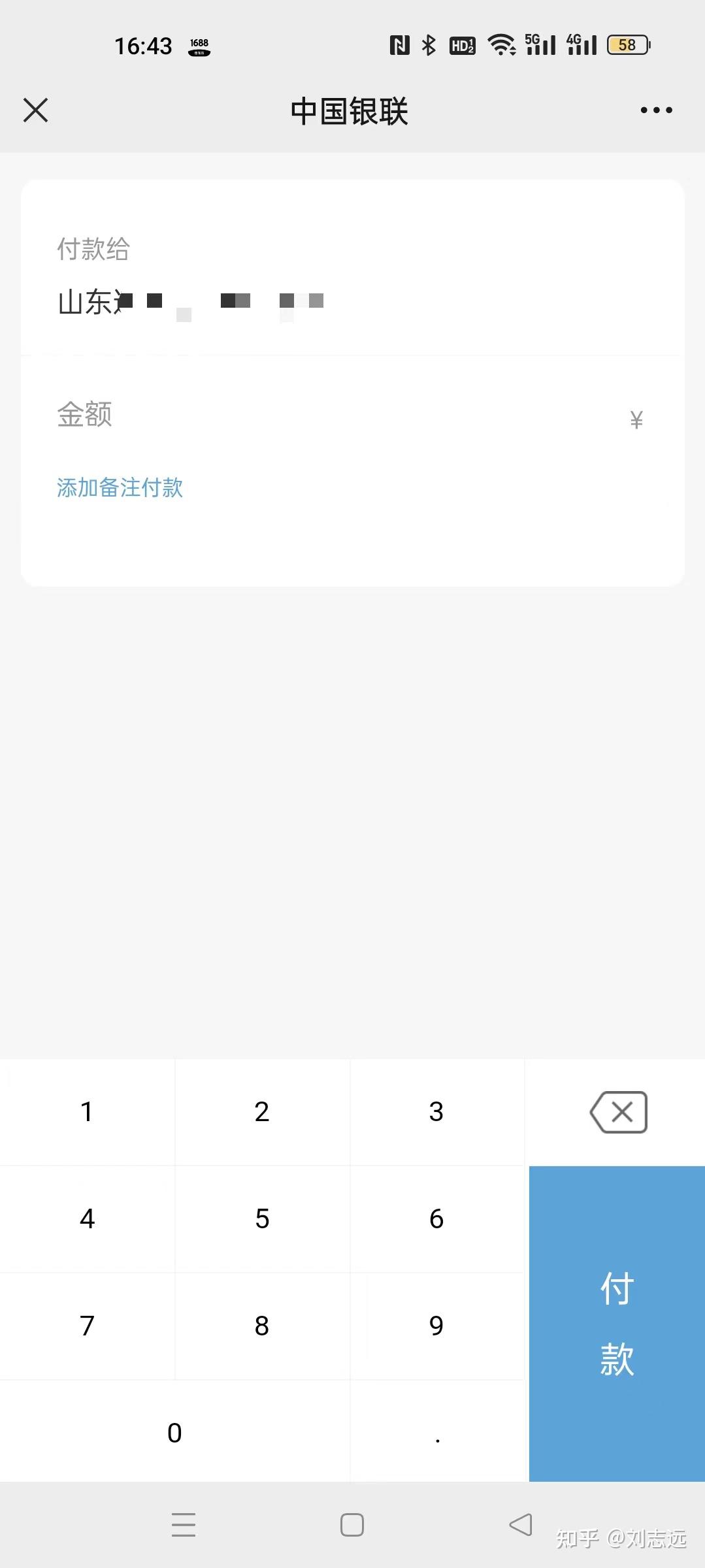Screen dimensions: 705x1568
Task: Enter digit 8 on the keypad
Action: 262,1326
